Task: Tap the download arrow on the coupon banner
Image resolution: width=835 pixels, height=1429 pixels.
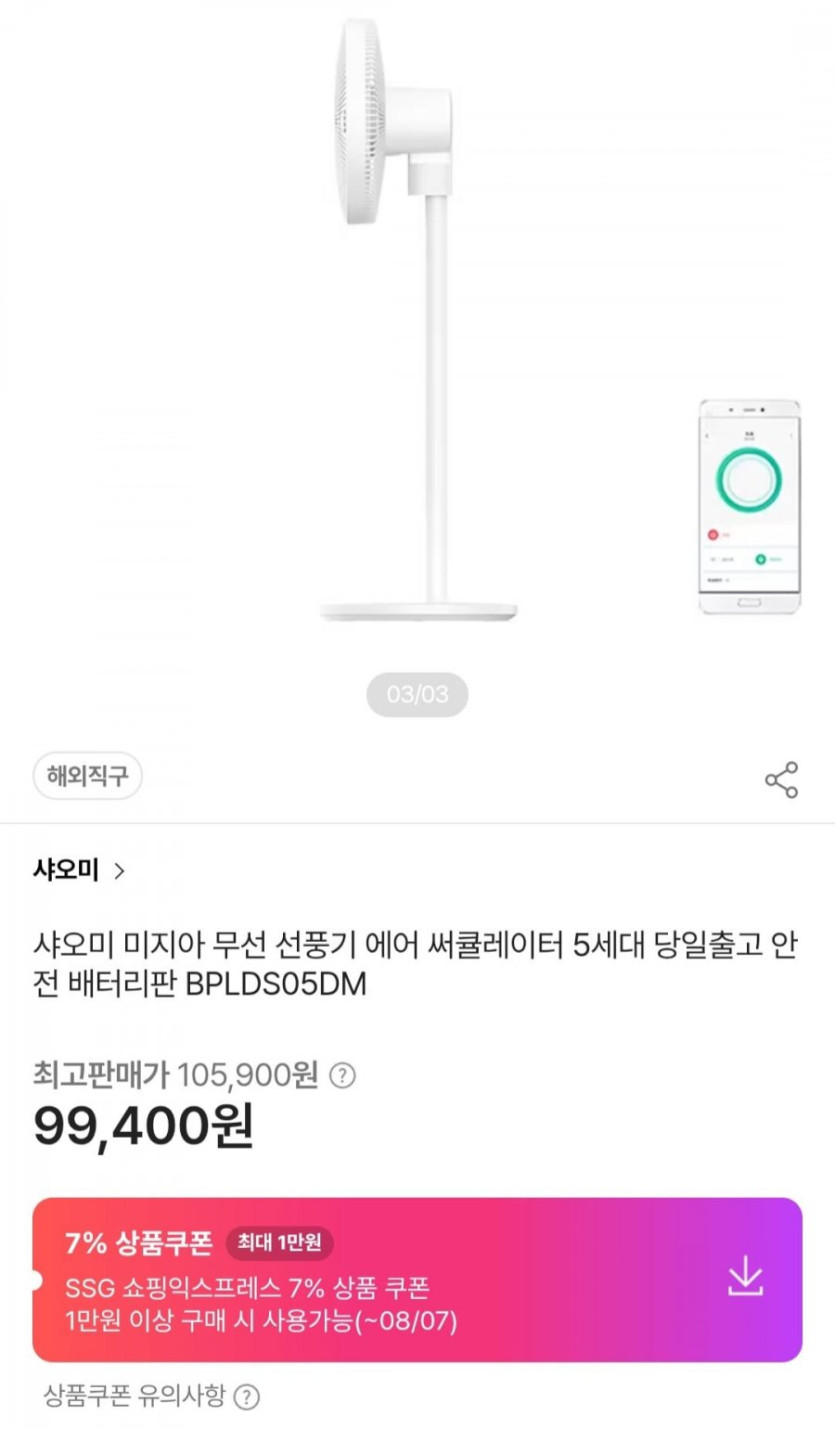Action: pyautogui.click(x=745, y=1273)
